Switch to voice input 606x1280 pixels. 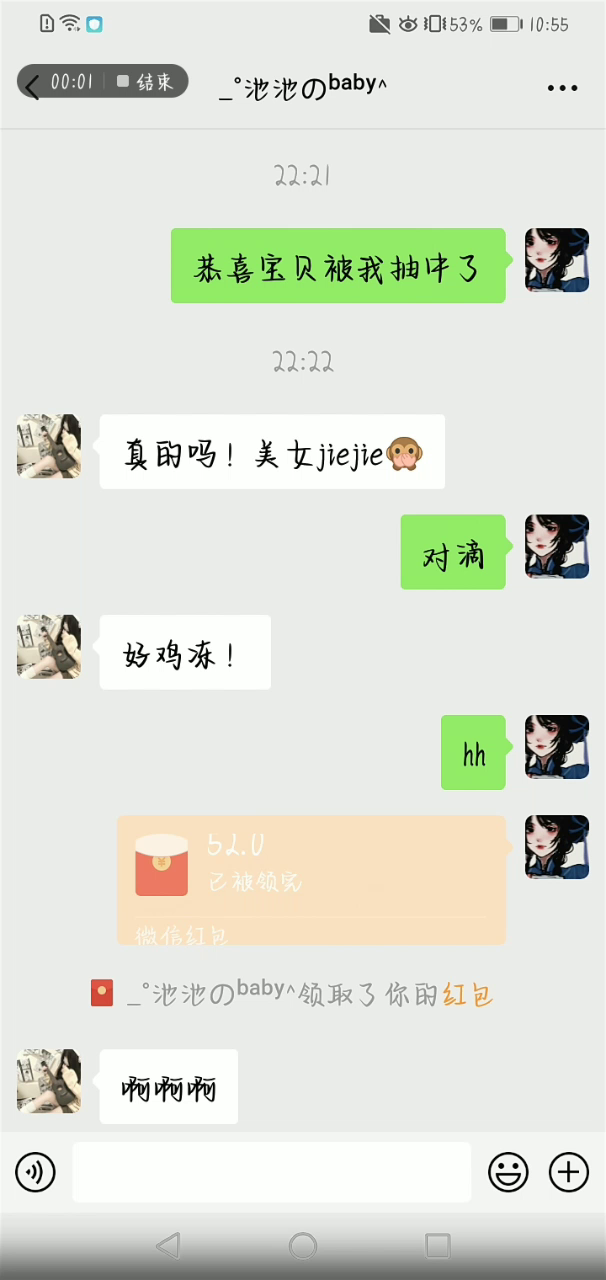(x=36, y=1172)
